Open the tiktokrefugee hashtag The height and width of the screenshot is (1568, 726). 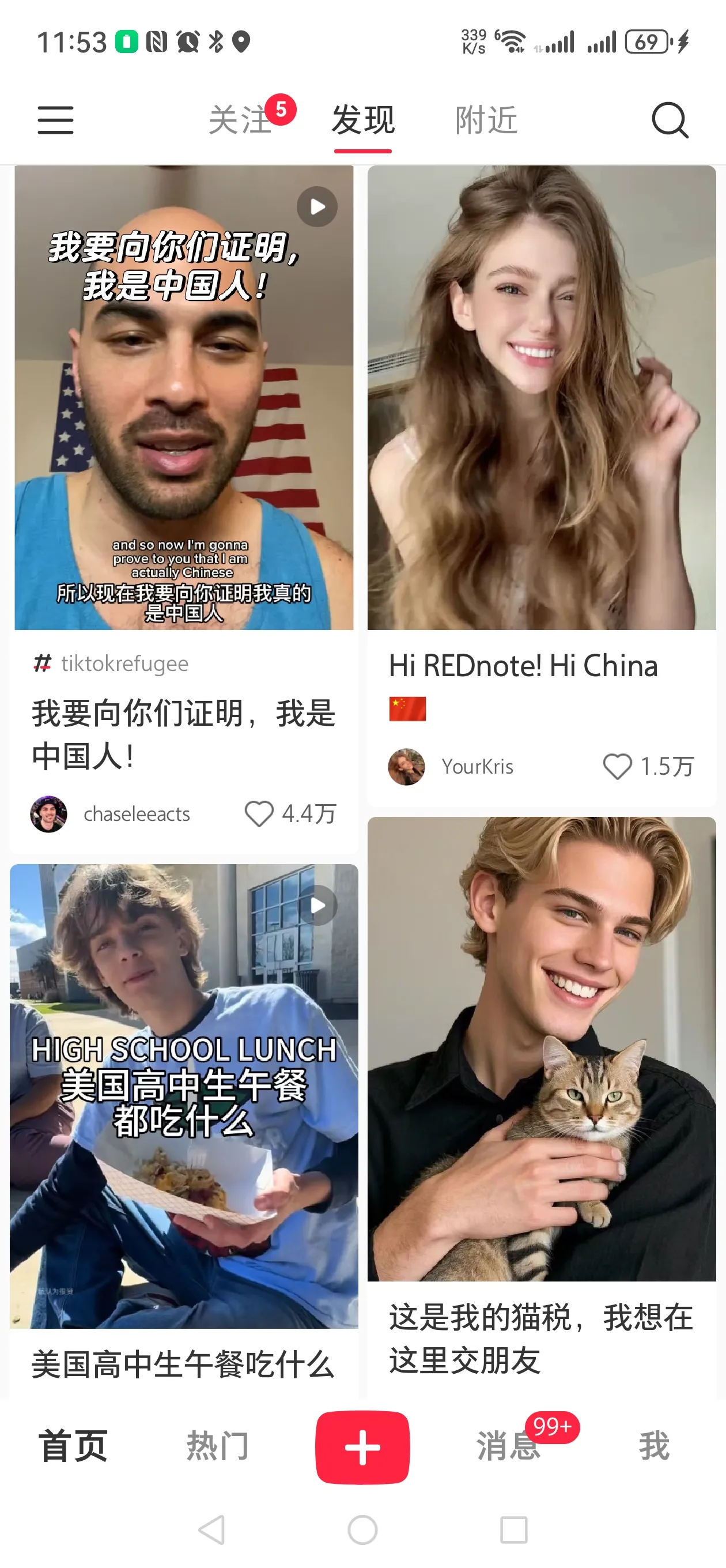pyautogui.click(x=124, y=664)
